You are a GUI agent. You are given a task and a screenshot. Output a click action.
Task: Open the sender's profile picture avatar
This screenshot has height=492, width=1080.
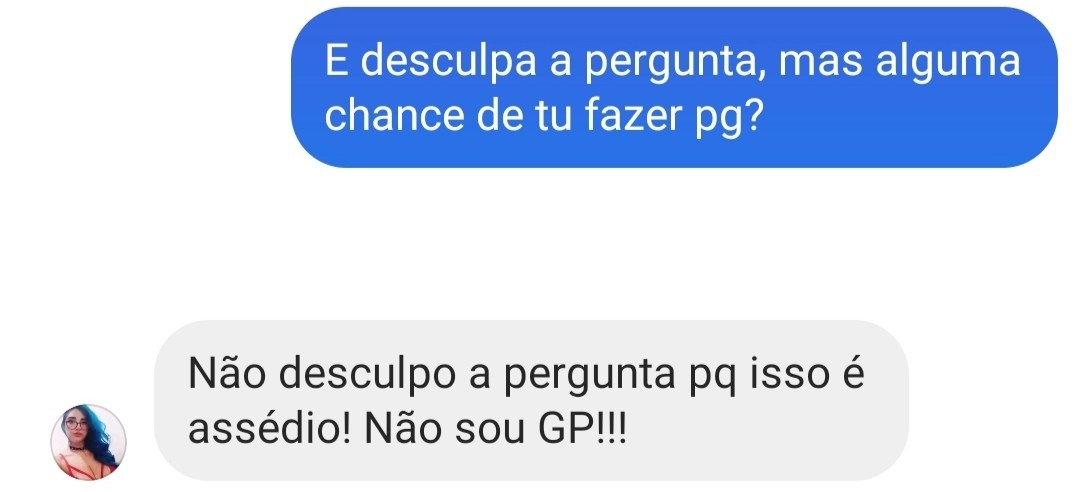[89, 442]
